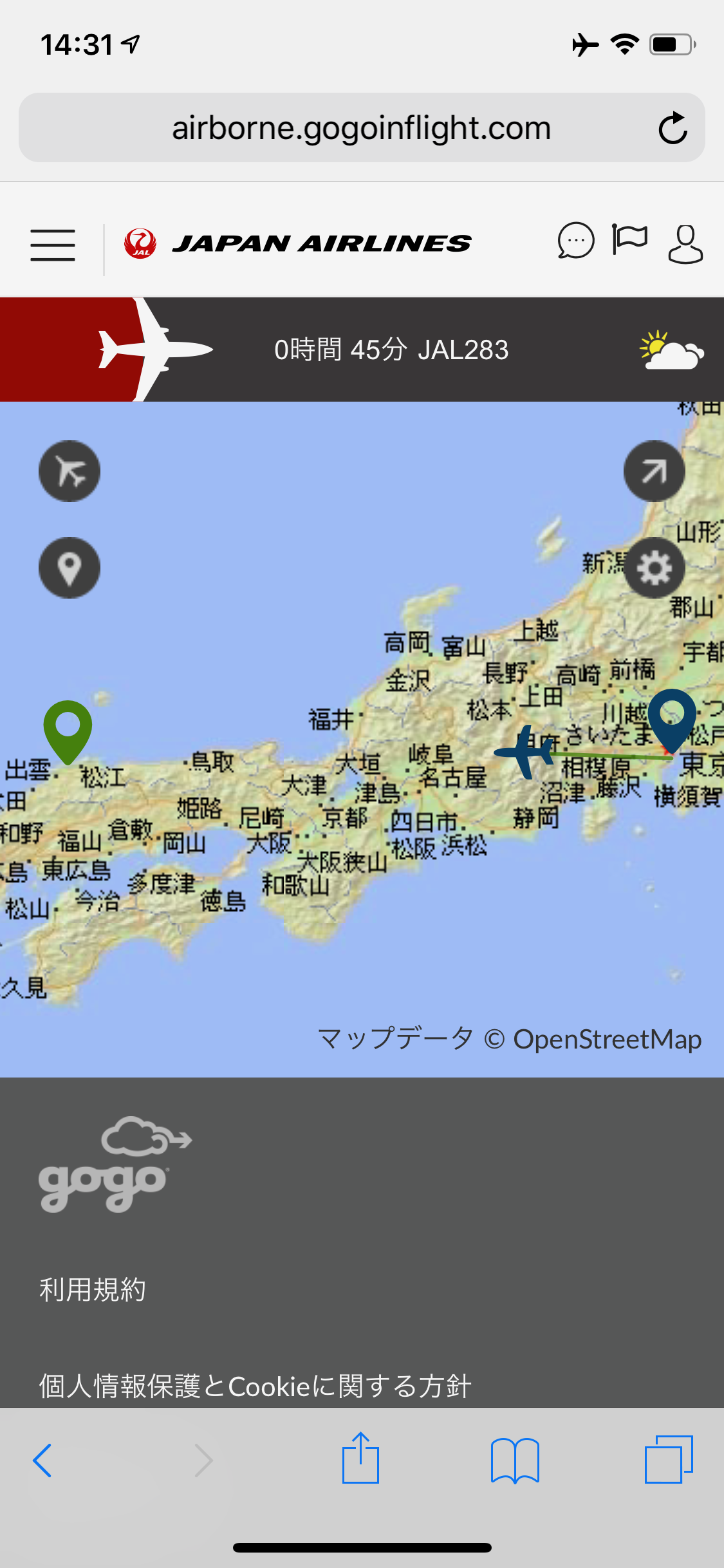Viewport: 724px width, 1568px height.
Task: Tap the blue destination pin on map
Action: [x=672, y=720]
